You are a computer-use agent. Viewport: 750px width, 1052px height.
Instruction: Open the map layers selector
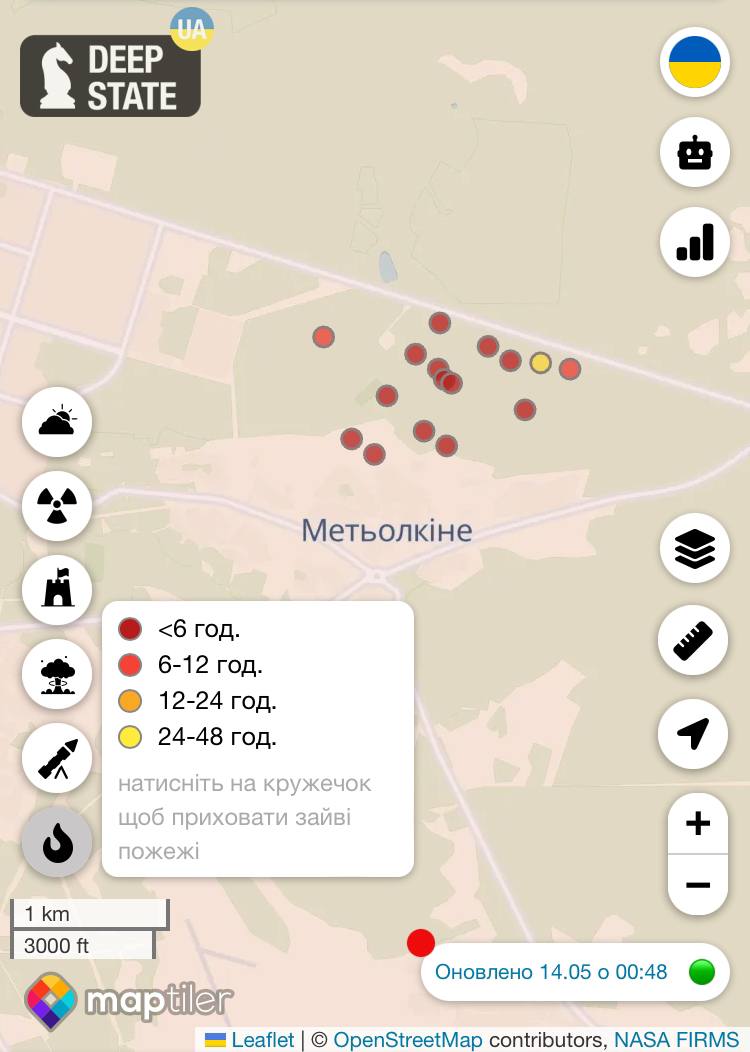(x=694, y=548)
